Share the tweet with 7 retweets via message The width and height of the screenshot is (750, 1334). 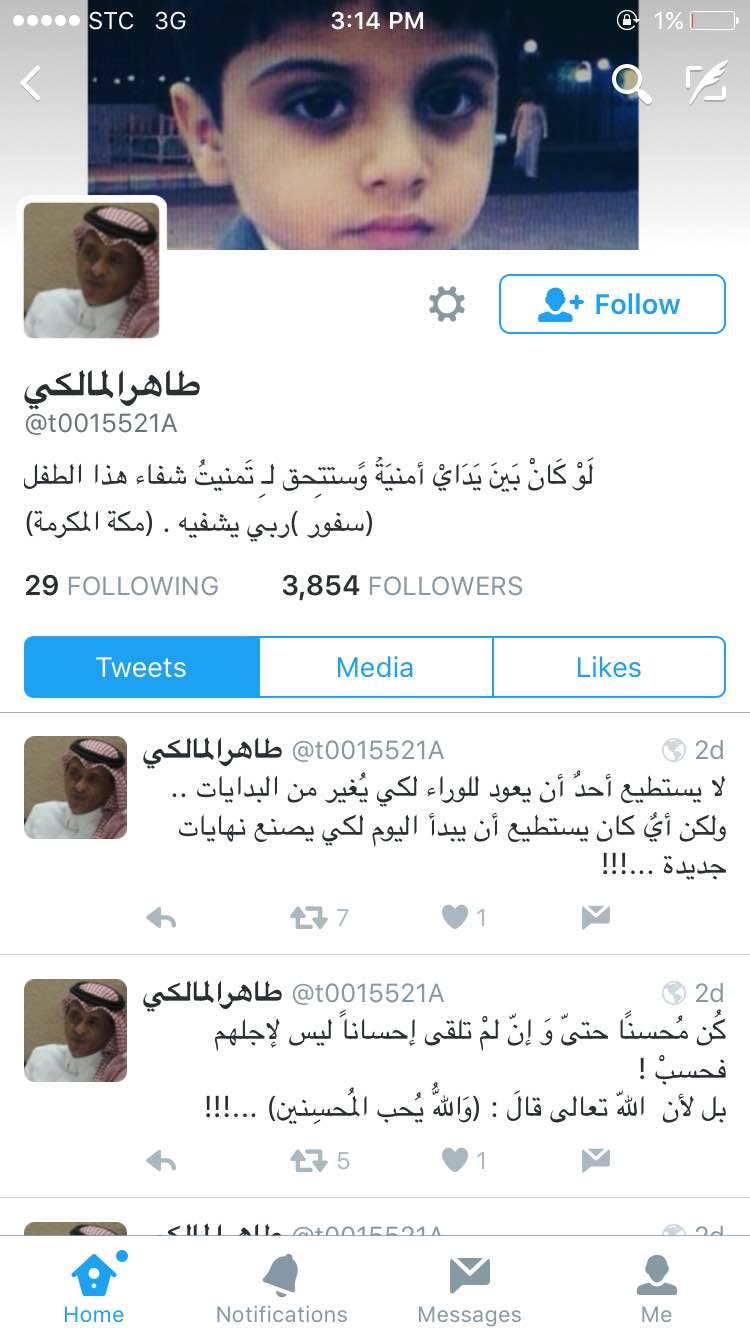pos(596,918)
